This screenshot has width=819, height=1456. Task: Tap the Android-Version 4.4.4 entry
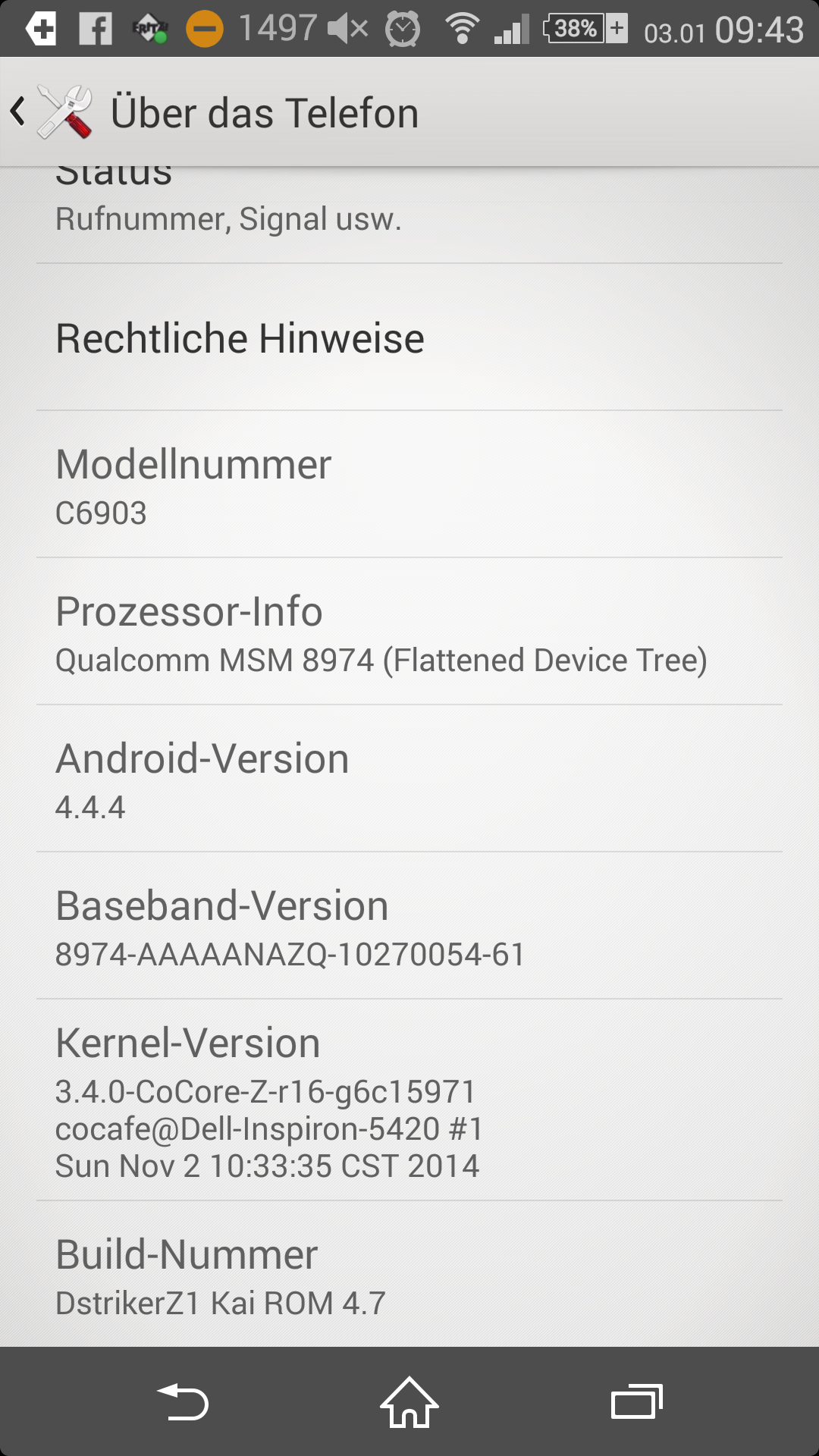coord(409,779)
